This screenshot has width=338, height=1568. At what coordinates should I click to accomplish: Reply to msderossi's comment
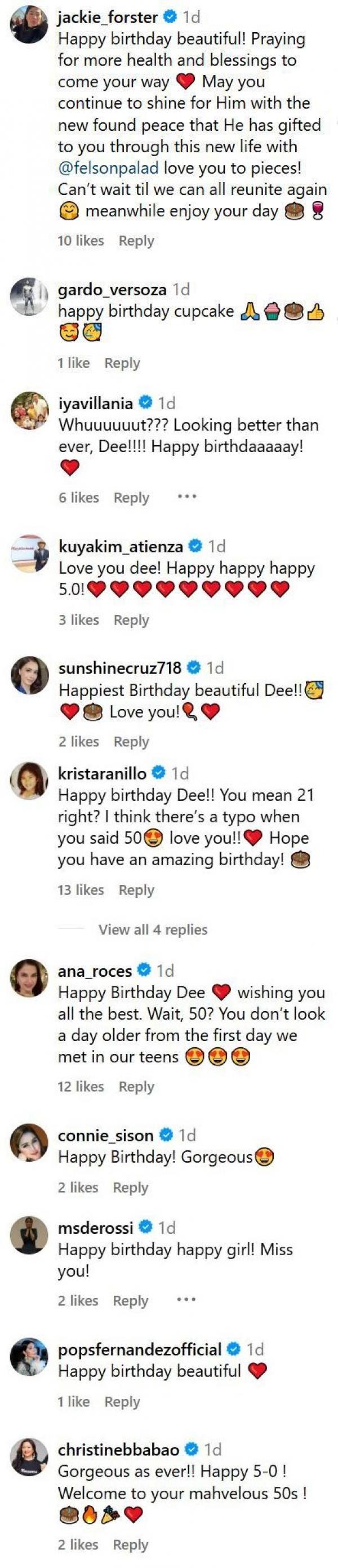131,1301
